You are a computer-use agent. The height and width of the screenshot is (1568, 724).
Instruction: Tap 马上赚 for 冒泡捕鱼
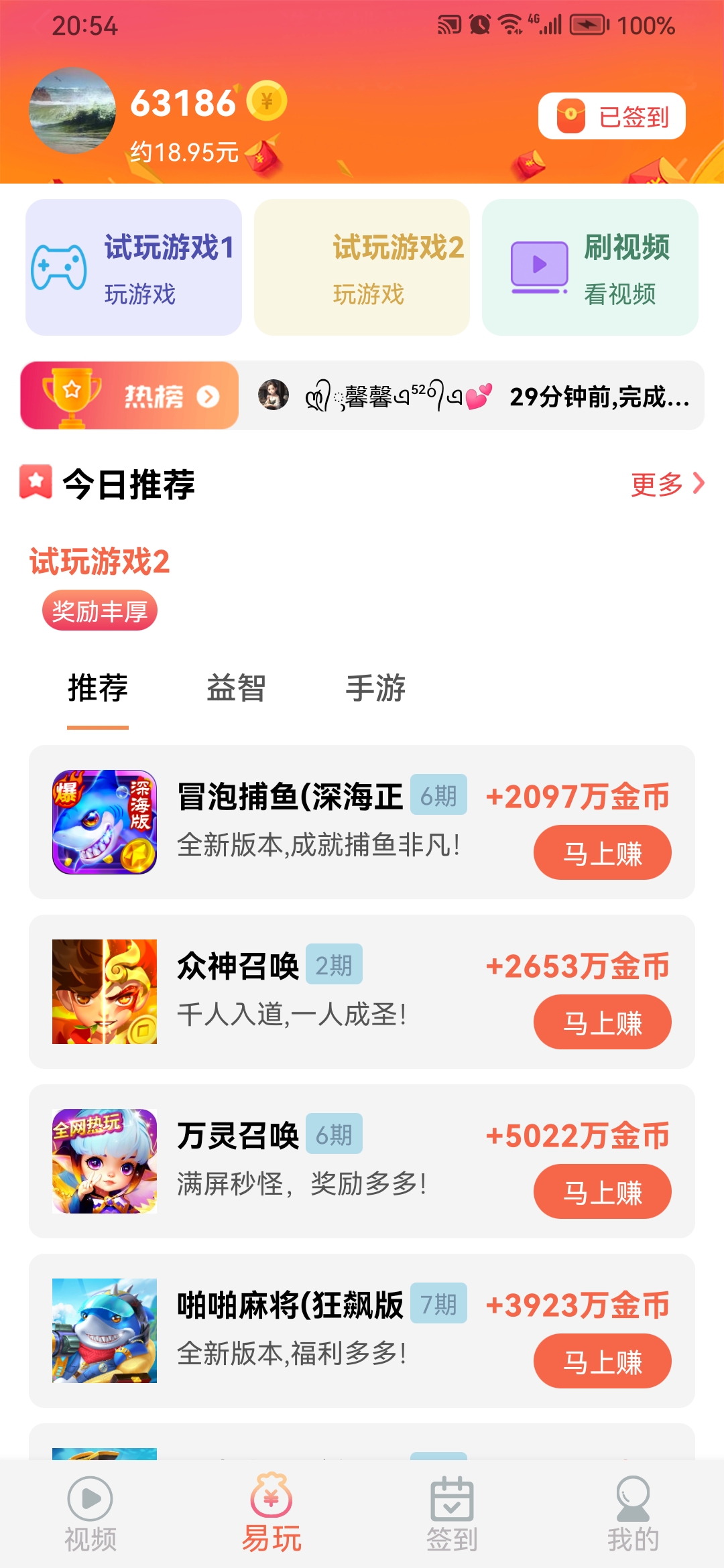(x=602, y=852)
